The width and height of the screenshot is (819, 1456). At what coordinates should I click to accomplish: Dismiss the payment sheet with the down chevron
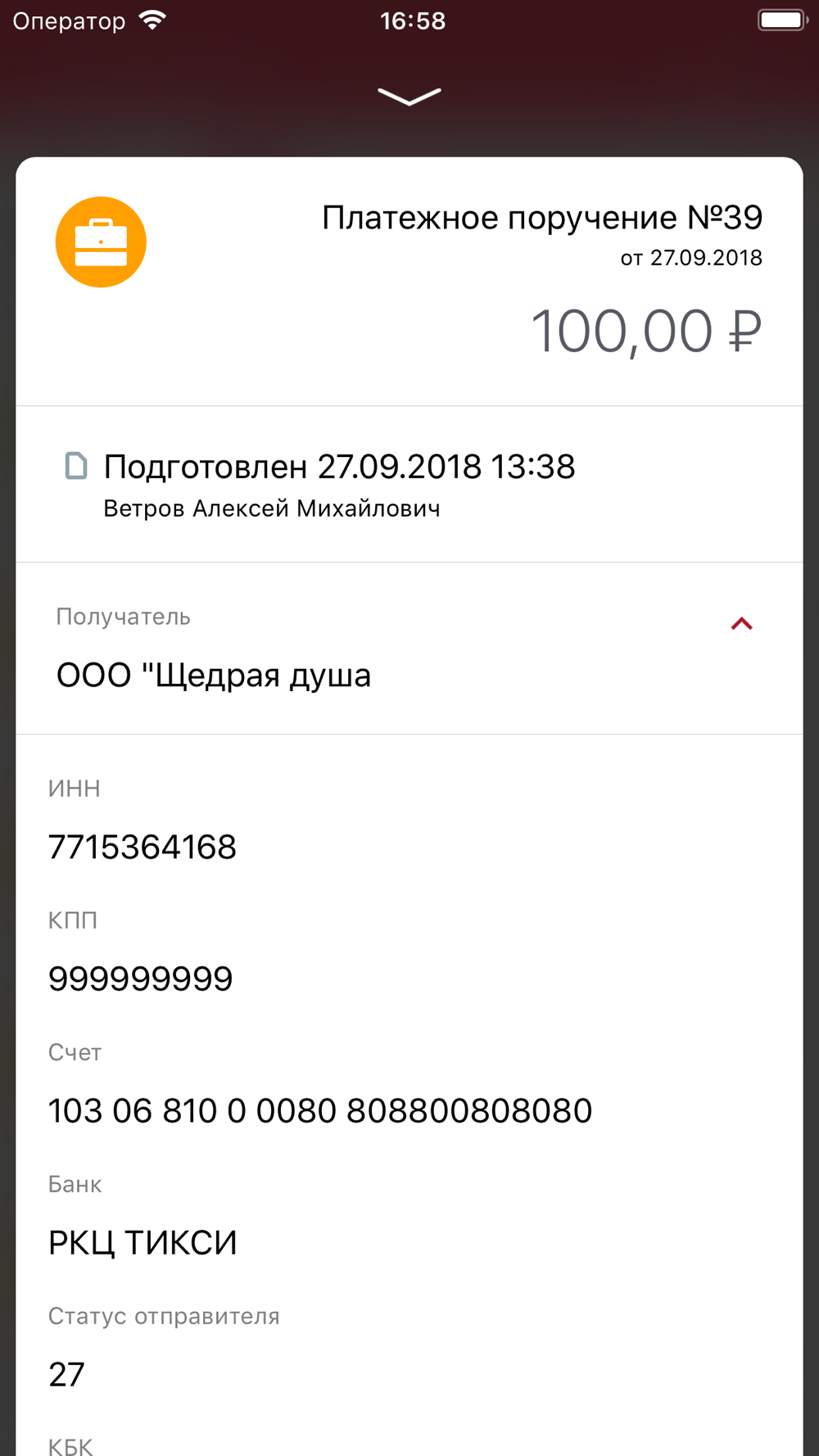(409, 97)
